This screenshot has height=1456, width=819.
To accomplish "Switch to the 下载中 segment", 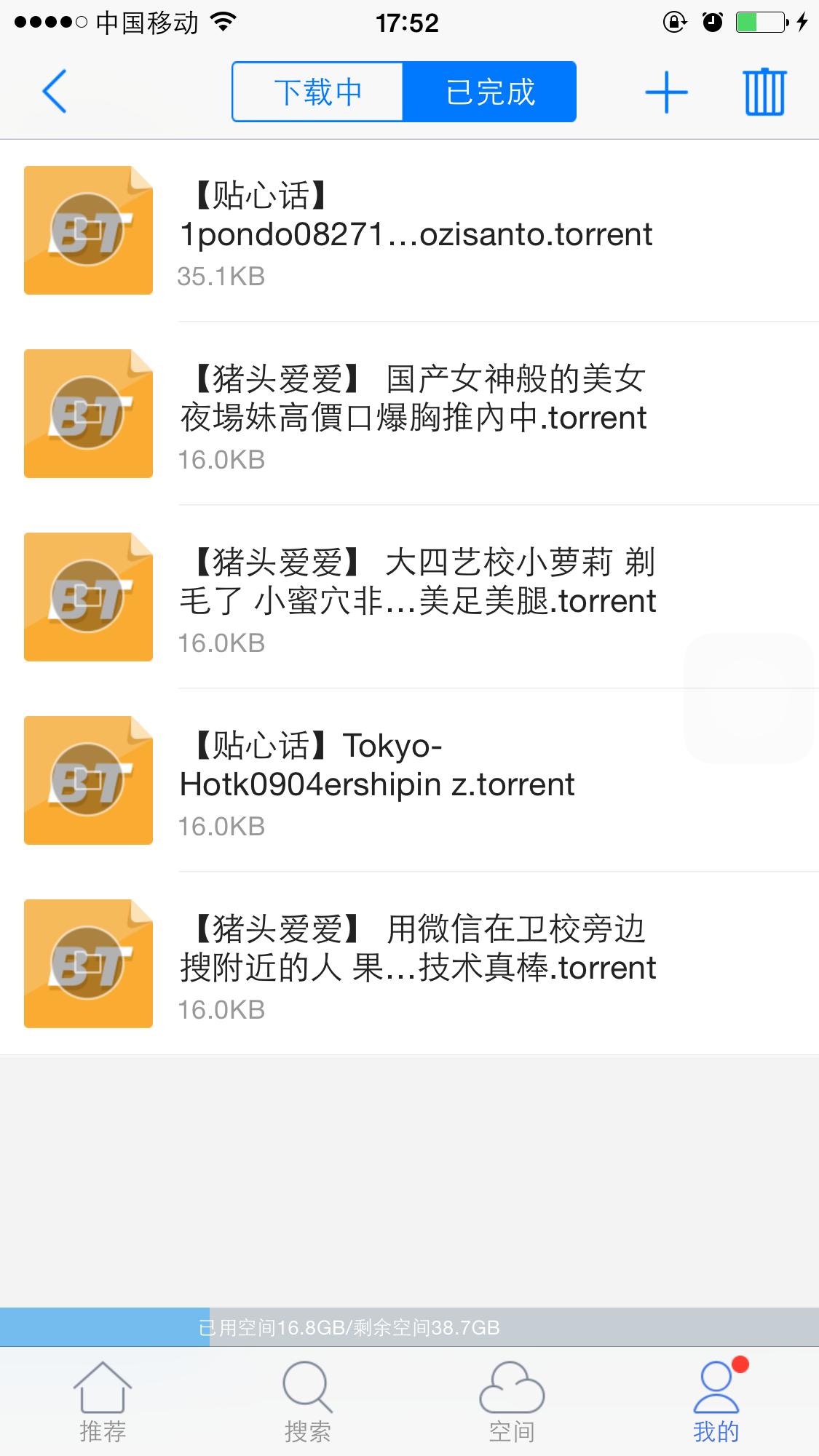I will point(318,92).
